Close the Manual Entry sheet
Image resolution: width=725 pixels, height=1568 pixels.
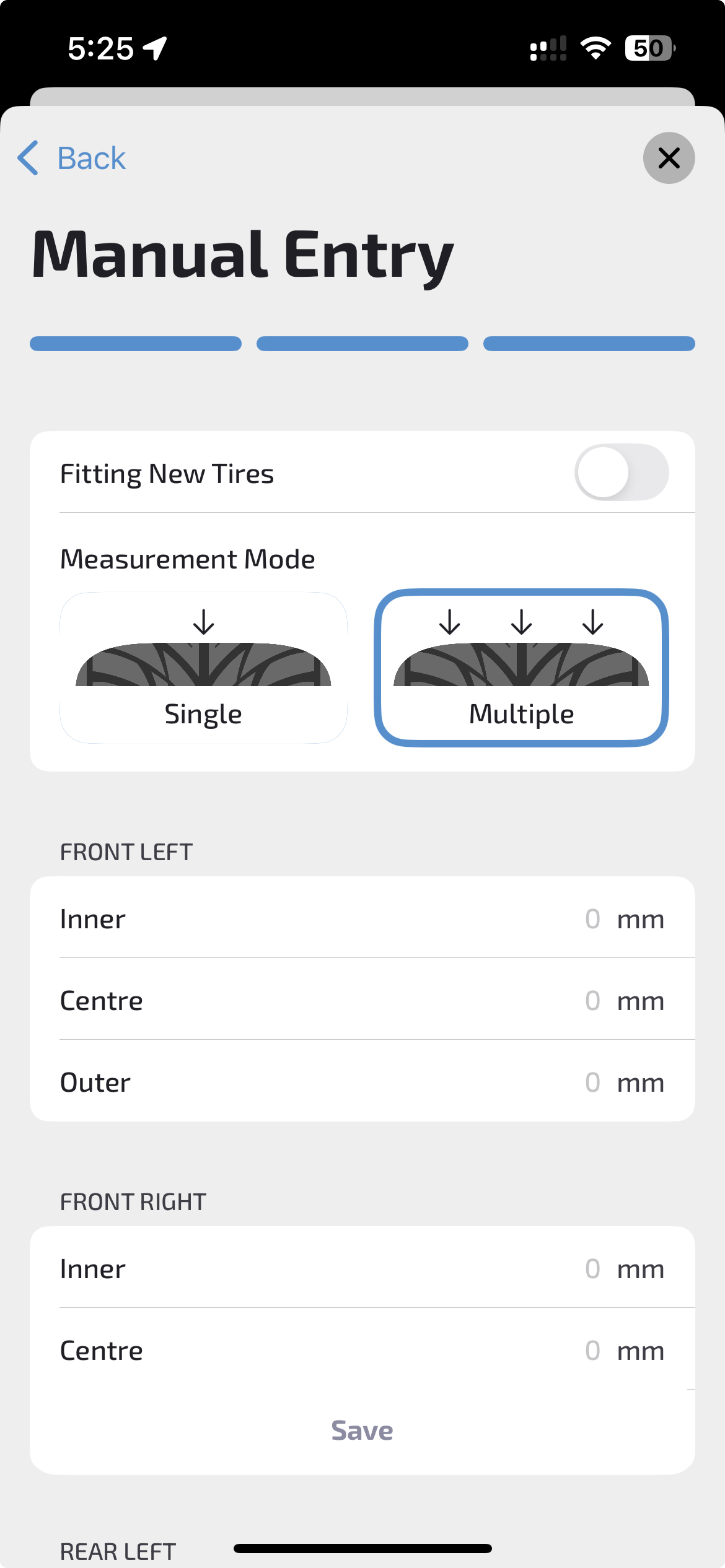point(669,159)
